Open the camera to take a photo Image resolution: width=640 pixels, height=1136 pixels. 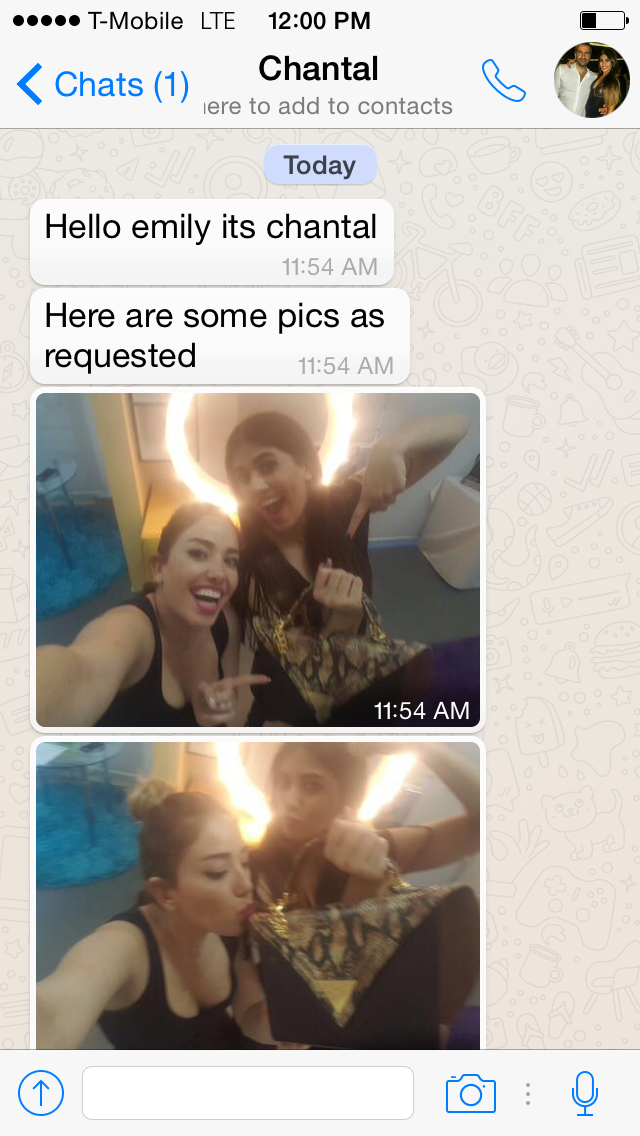[470, 1093]
